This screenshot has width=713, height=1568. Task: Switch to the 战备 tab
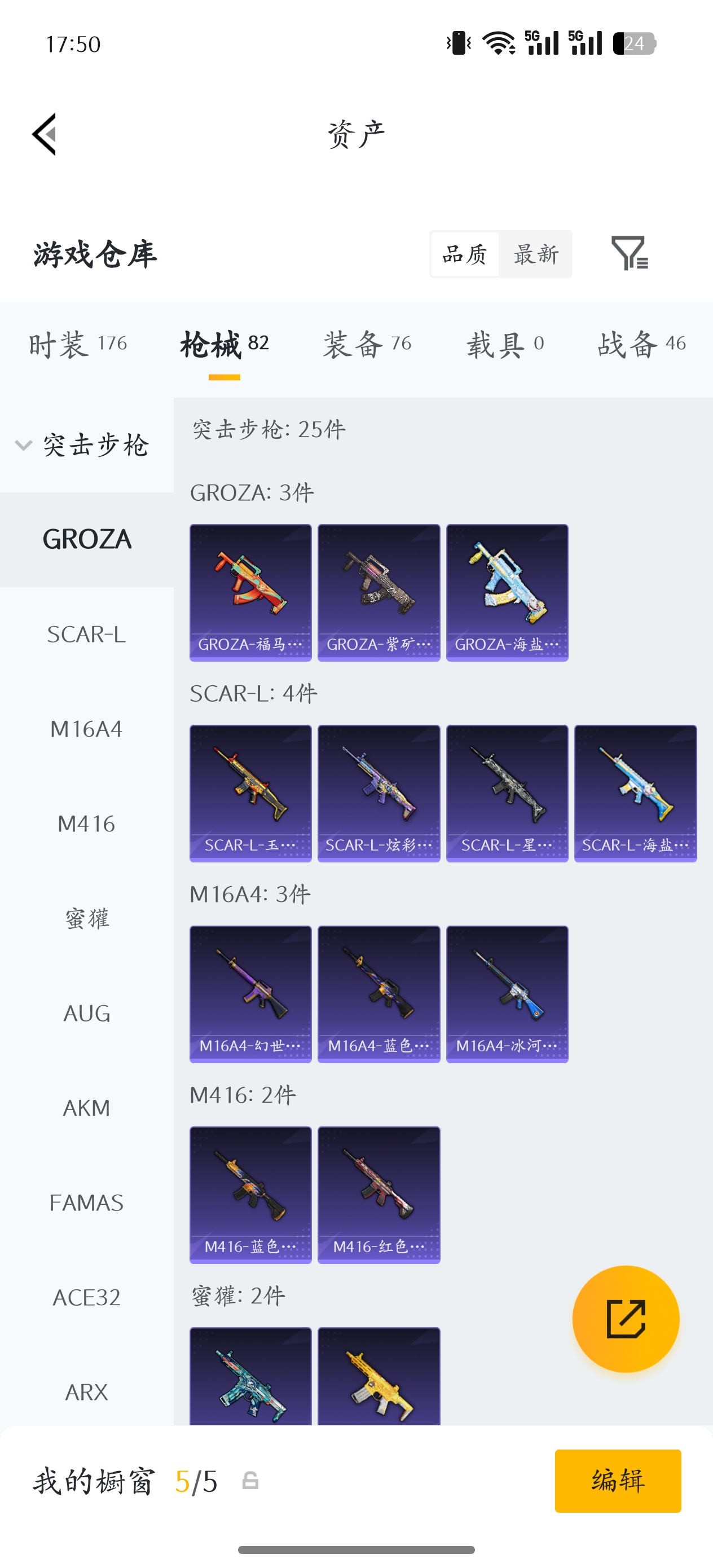coord(642,345)
